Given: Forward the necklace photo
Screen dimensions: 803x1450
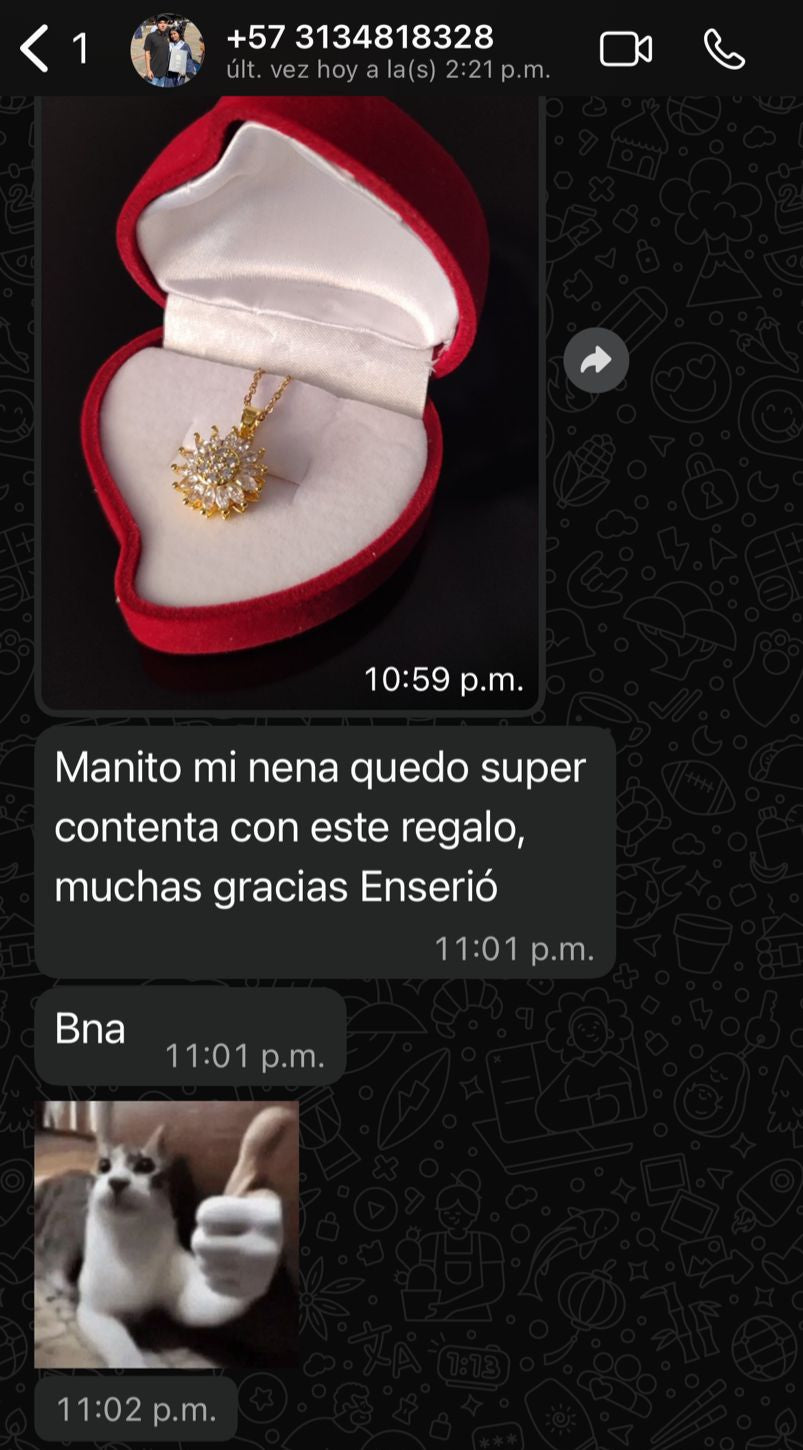Looking at the screenshot, I should (x=596, y=360).
